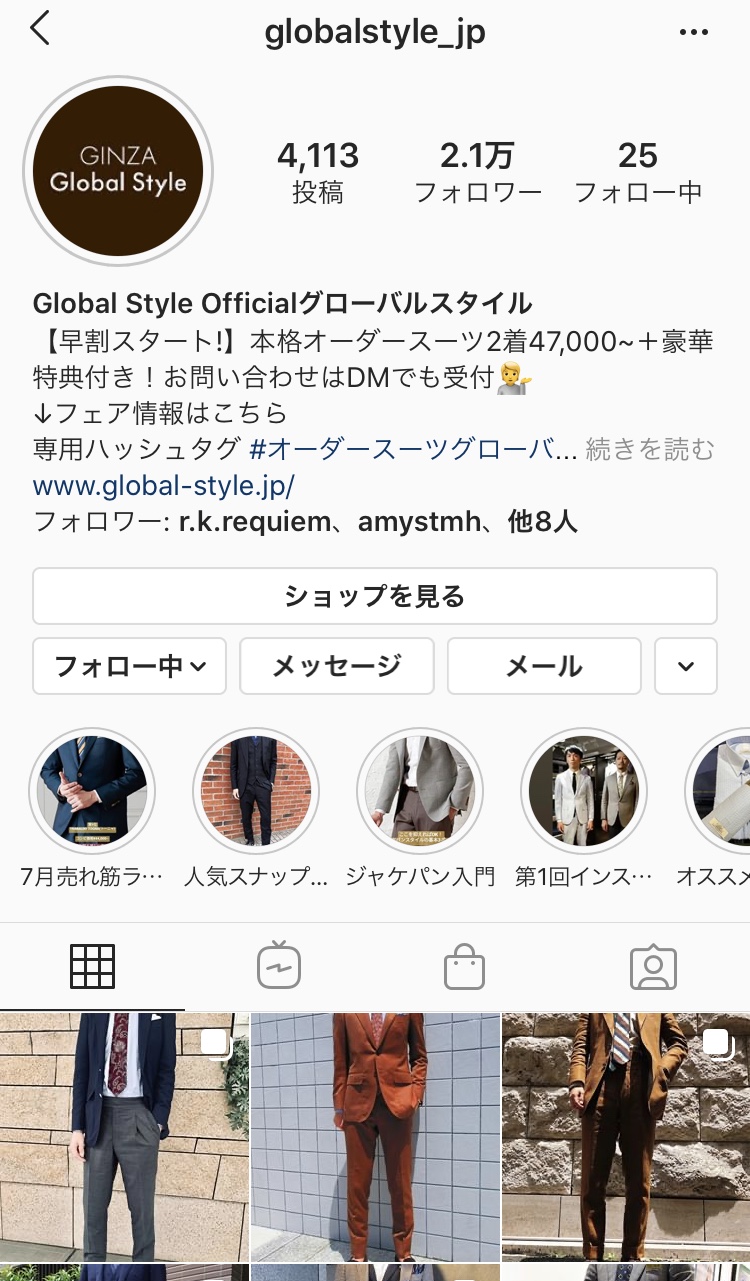Open the following list (25)
This screenshot has height=1281, width=750.
point(638,172)
